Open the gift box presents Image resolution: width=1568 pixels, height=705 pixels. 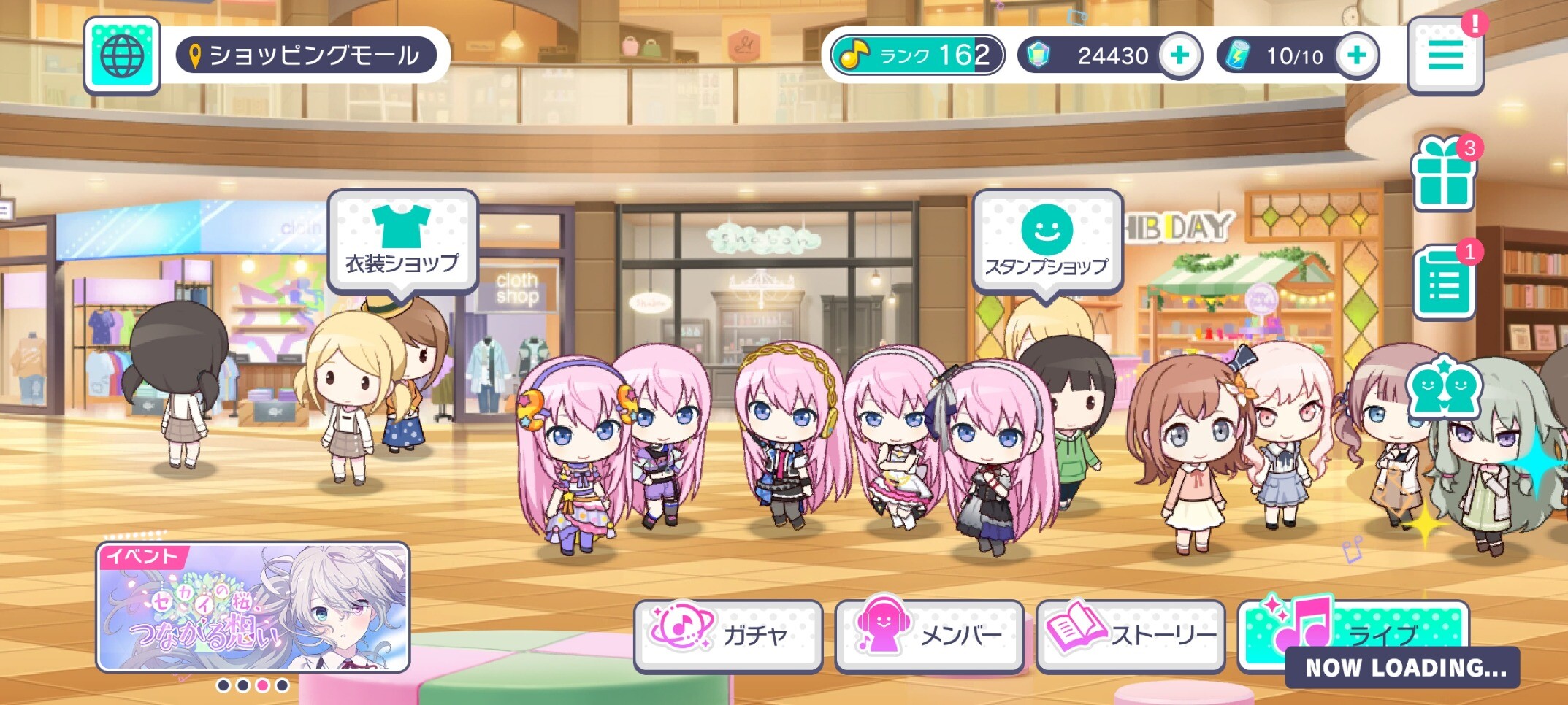pyautogui.click(x=1443, y=175)
